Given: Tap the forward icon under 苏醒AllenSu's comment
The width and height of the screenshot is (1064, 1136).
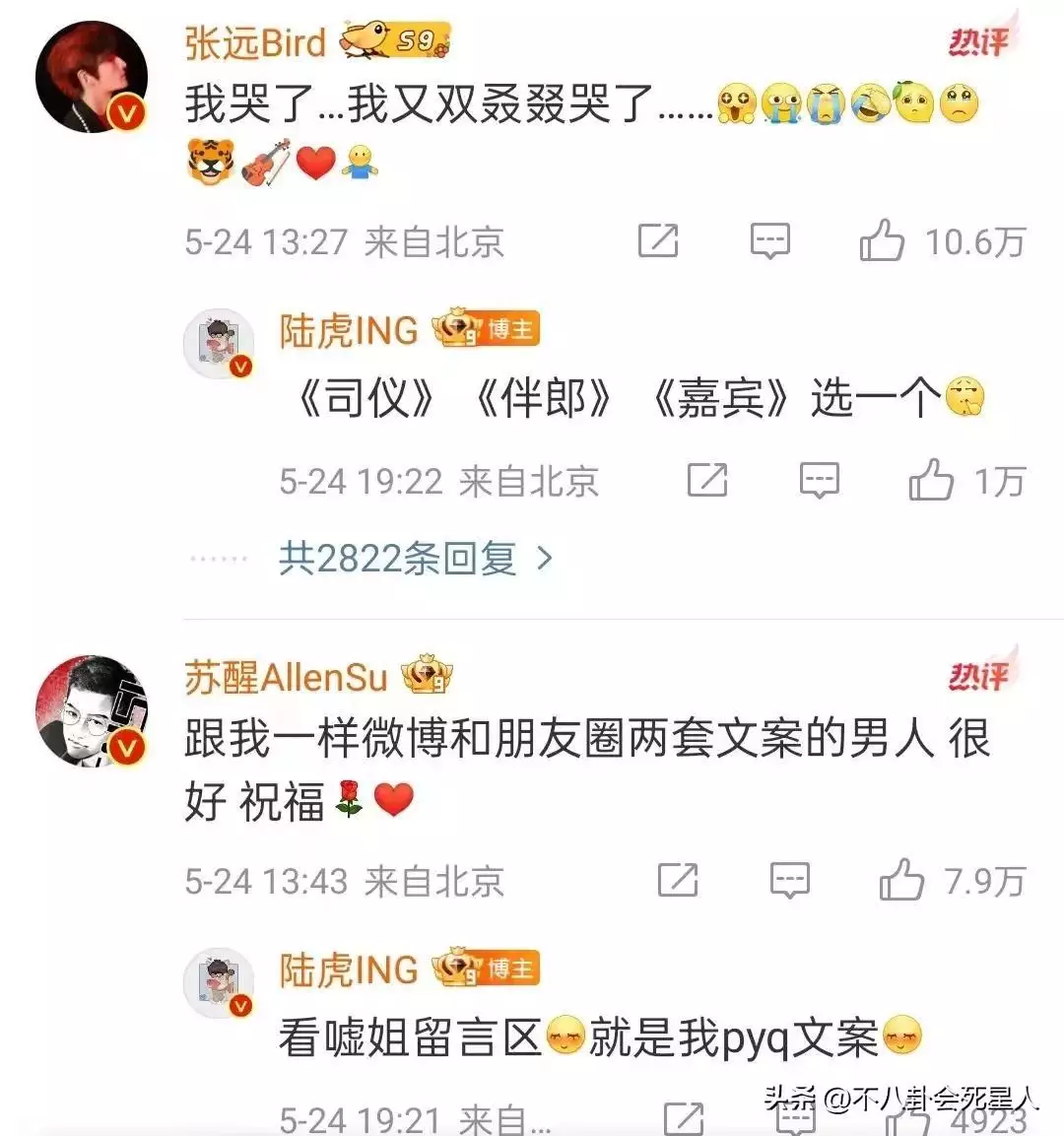Looking at the screenshot, I should (x=677, y=878).
